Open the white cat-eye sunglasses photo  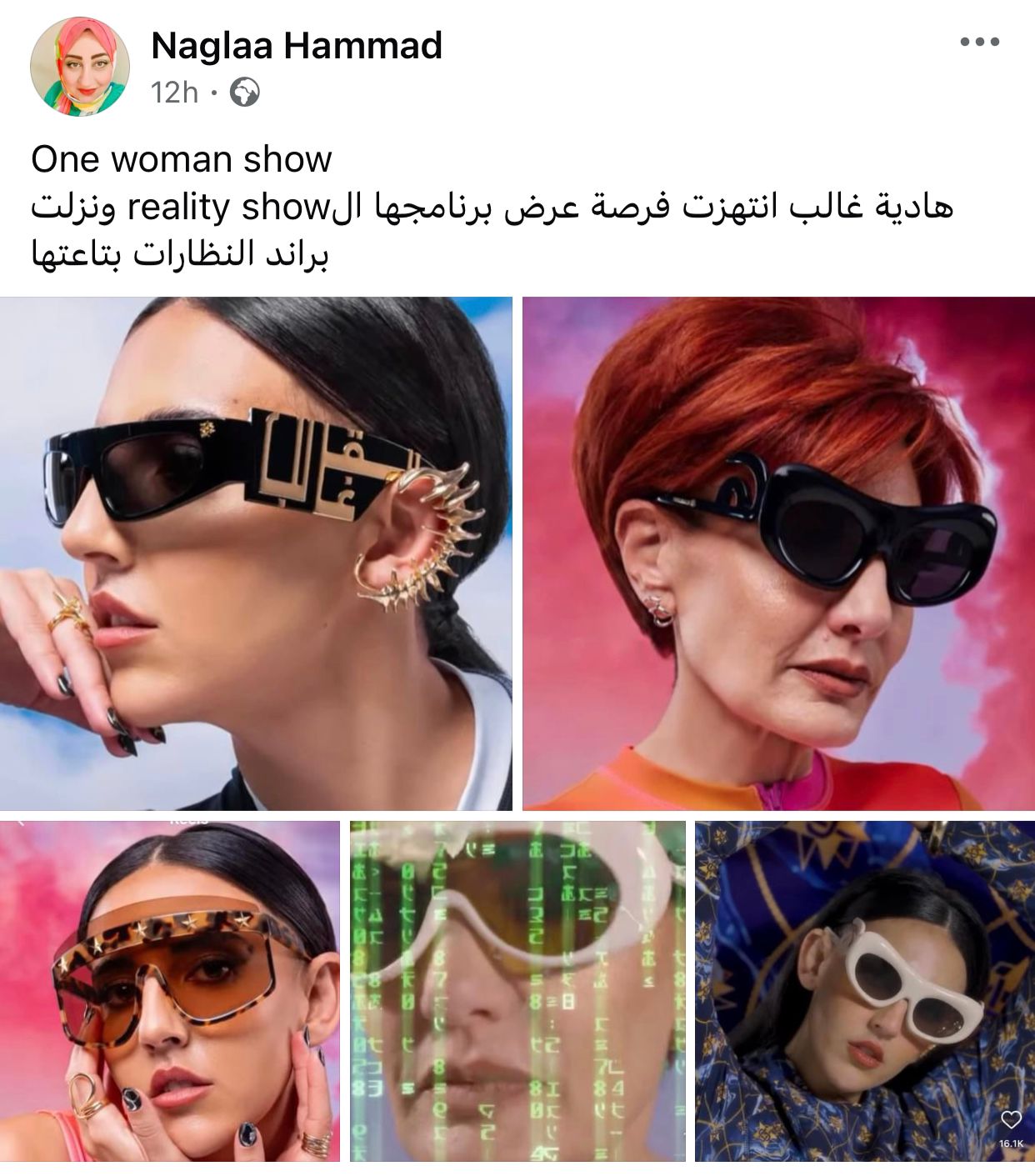coord(864,991)
